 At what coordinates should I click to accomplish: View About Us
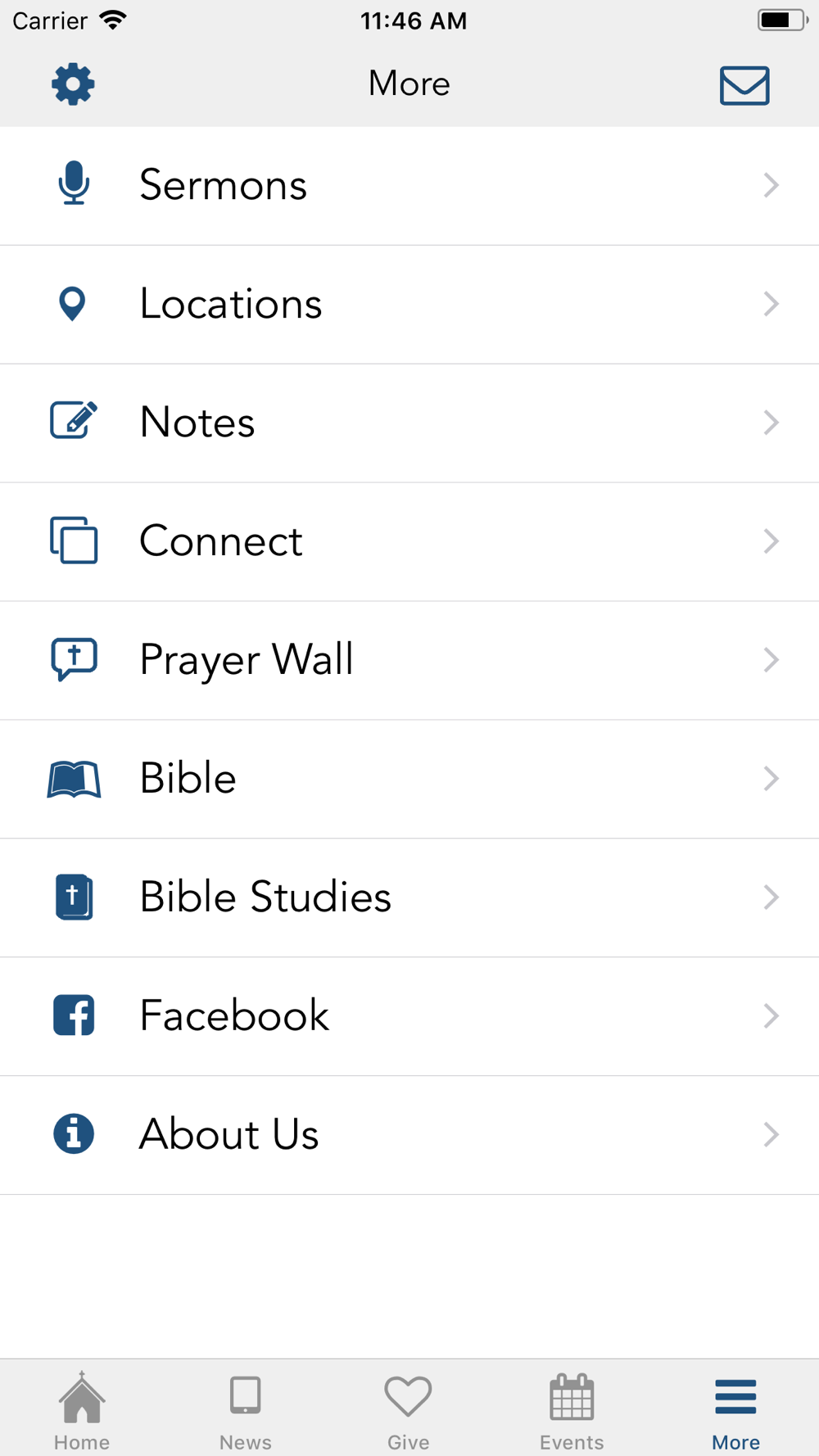pos(409,1136)
